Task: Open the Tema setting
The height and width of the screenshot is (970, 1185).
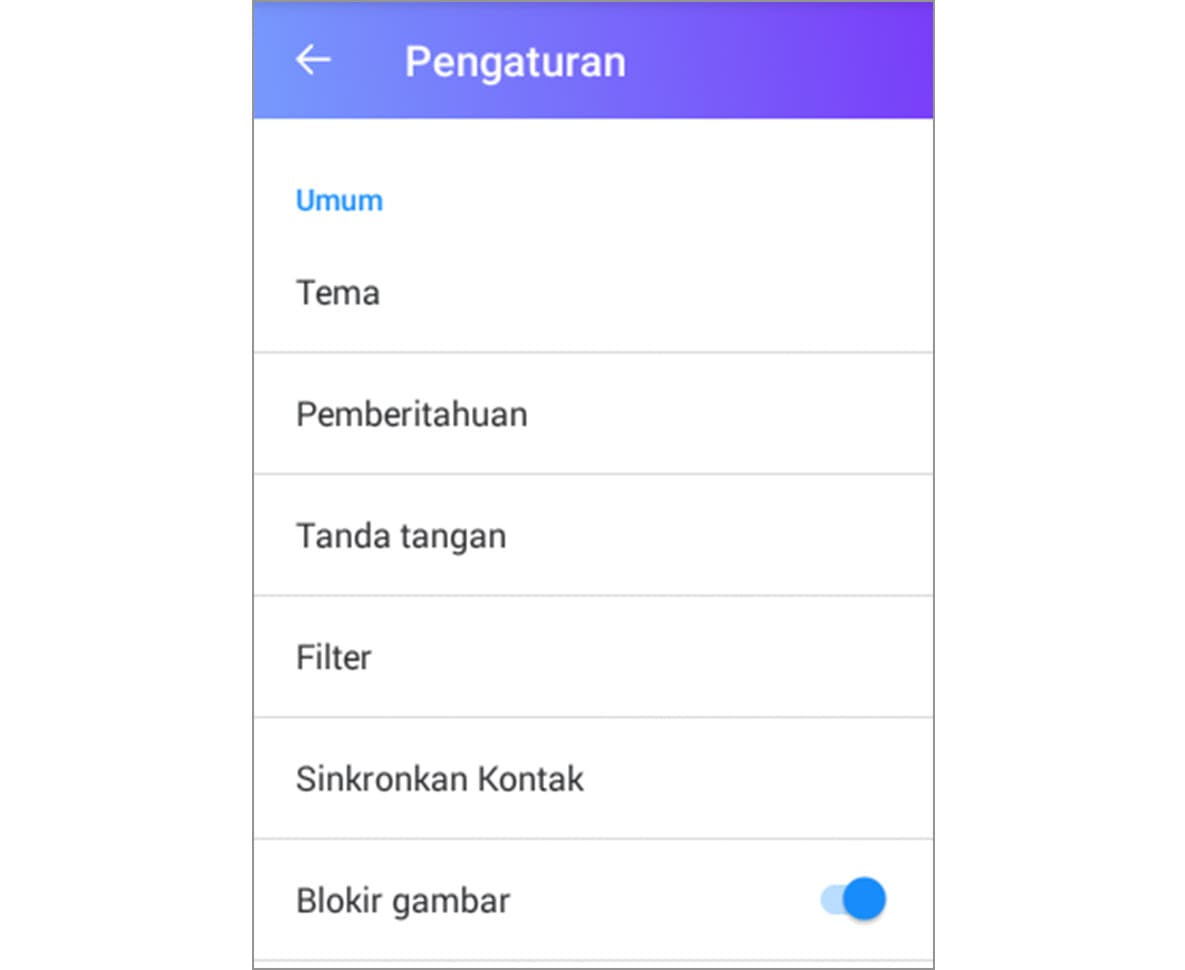Action: pyautogui.click(x=338, y=293)
